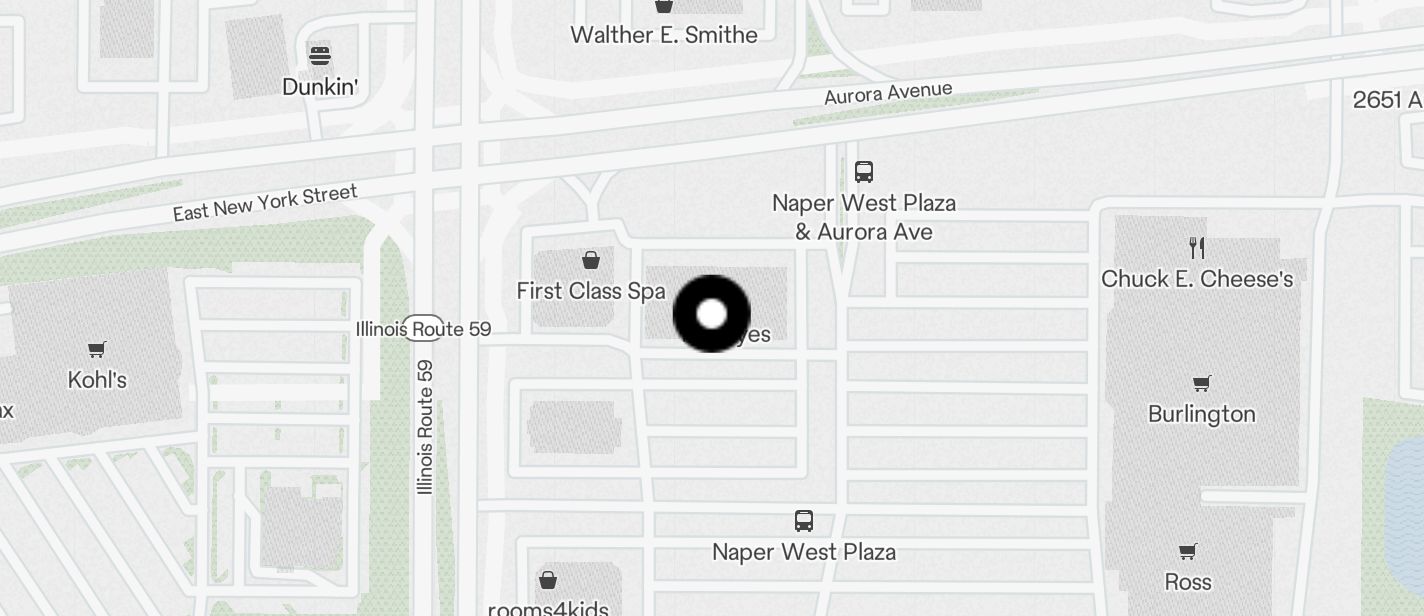This screenshot has width=1424, height=616.
Task: Open Naper West Plaza & Aurora Ave bus stop
Action: [864, 172]
